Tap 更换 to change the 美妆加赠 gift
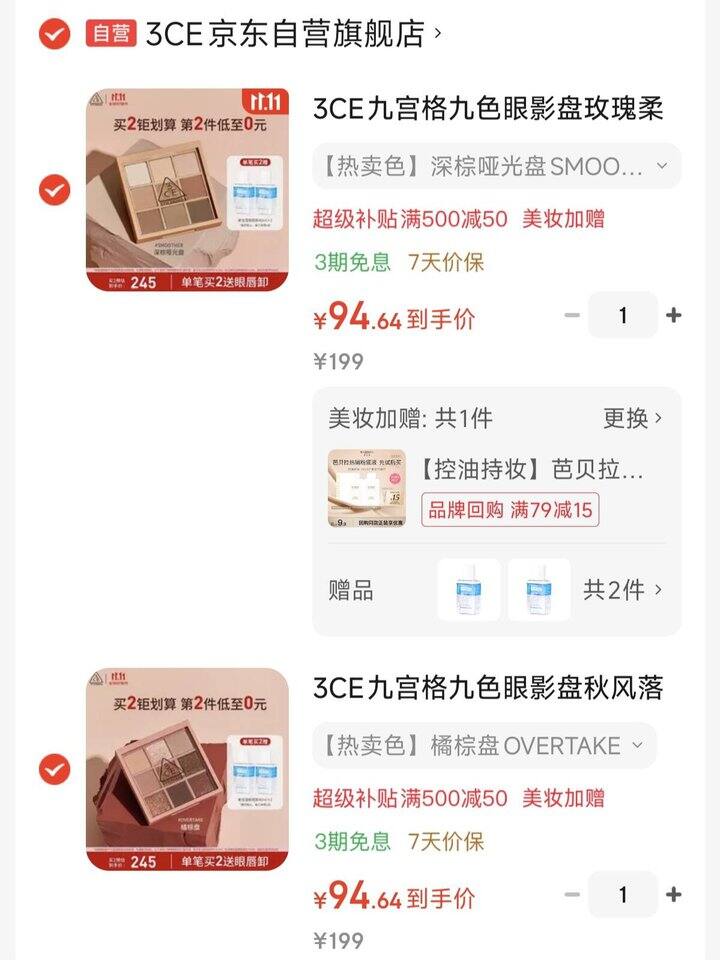This screenshot has height=960, width=720. point(632,418)
